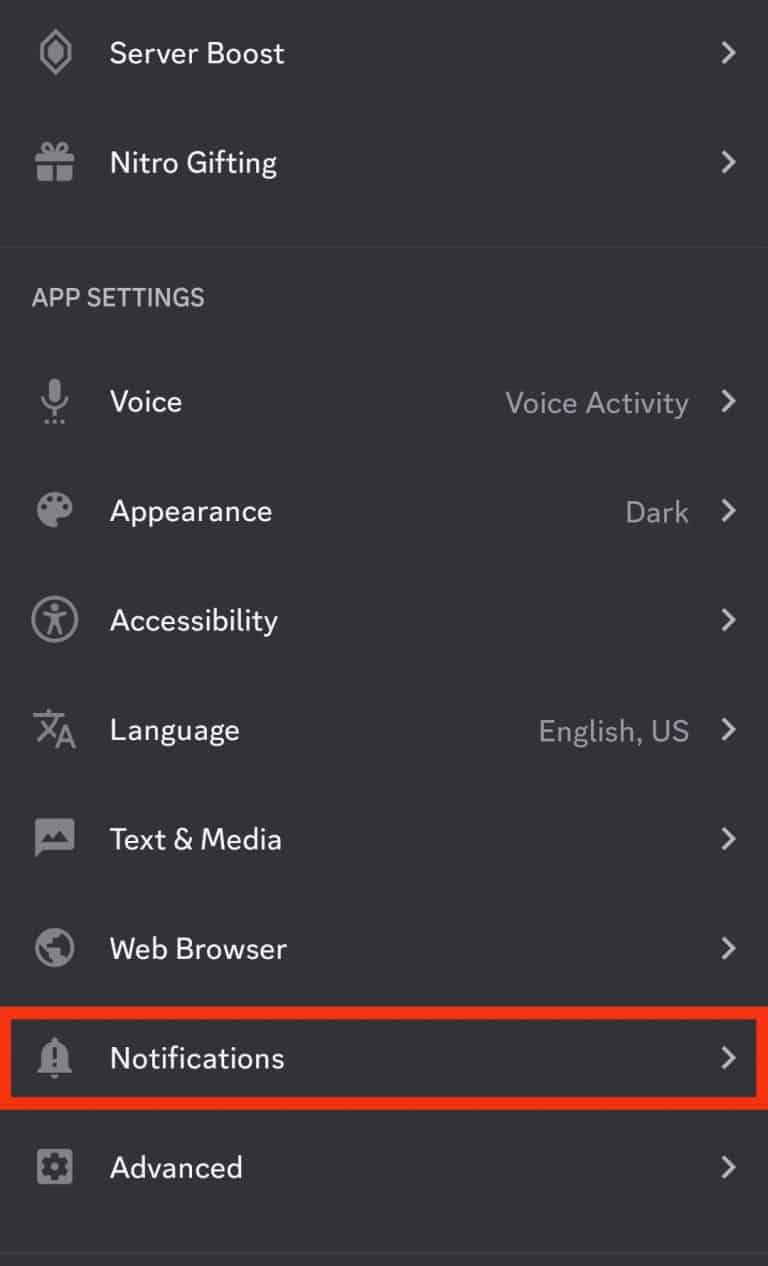Select the Language translation icon
The height and width of the screenshot is (1266, 768).
[54, 730]
